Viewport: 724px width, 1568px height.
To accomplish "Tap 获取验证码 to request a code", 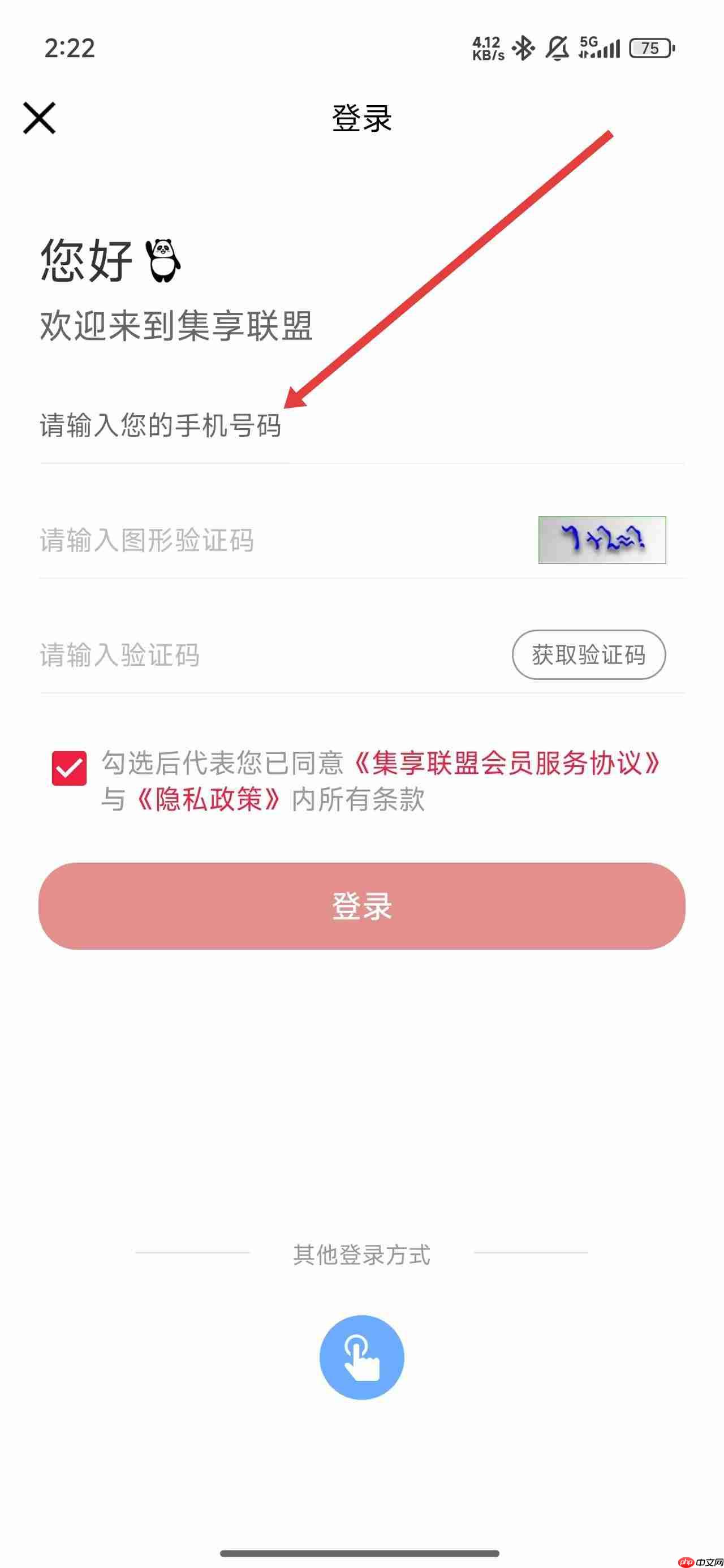I will click(588, 655).
